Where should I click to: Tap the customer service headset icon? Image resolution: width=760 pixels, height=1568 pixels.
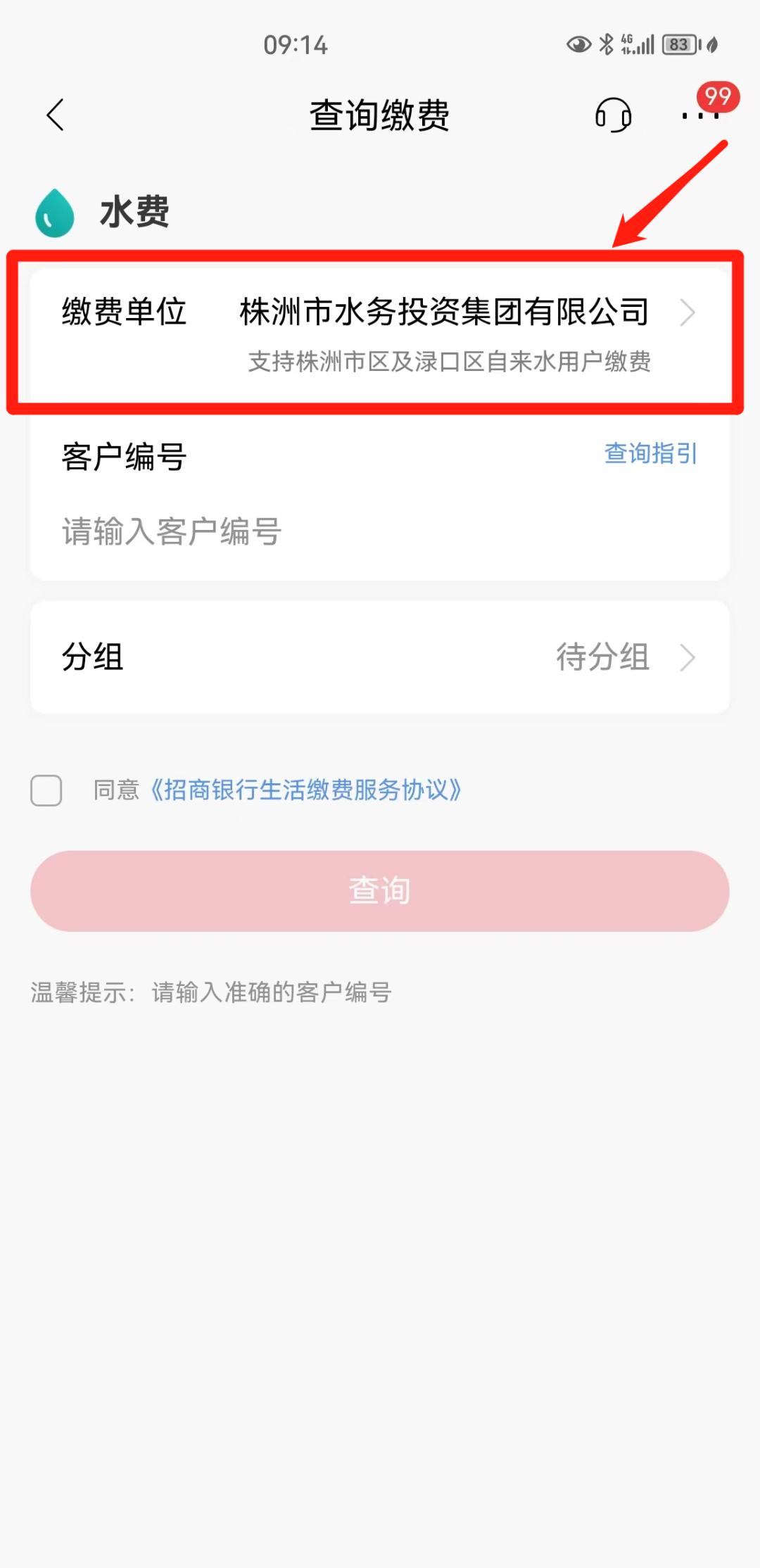[x=612, y=116]
